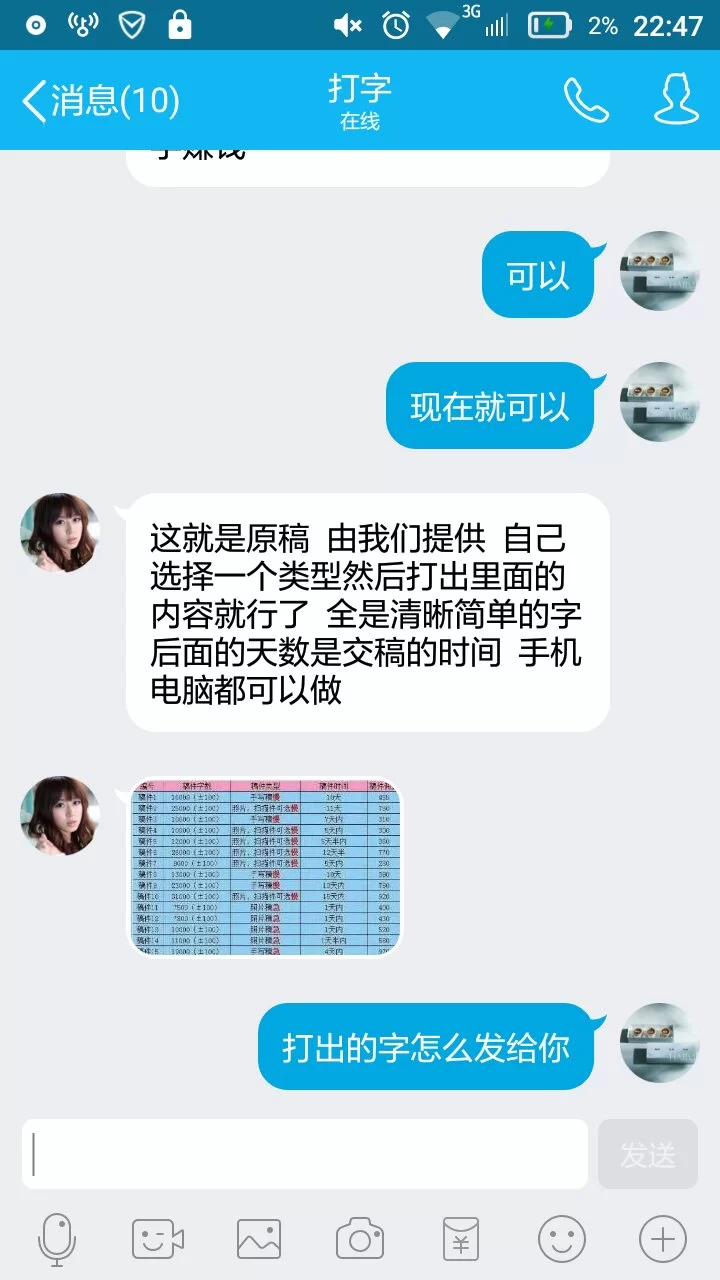Screen dimensions: 720x1280
Task: Send a red packet with the ¥ icon
Action: (461, 1240)
